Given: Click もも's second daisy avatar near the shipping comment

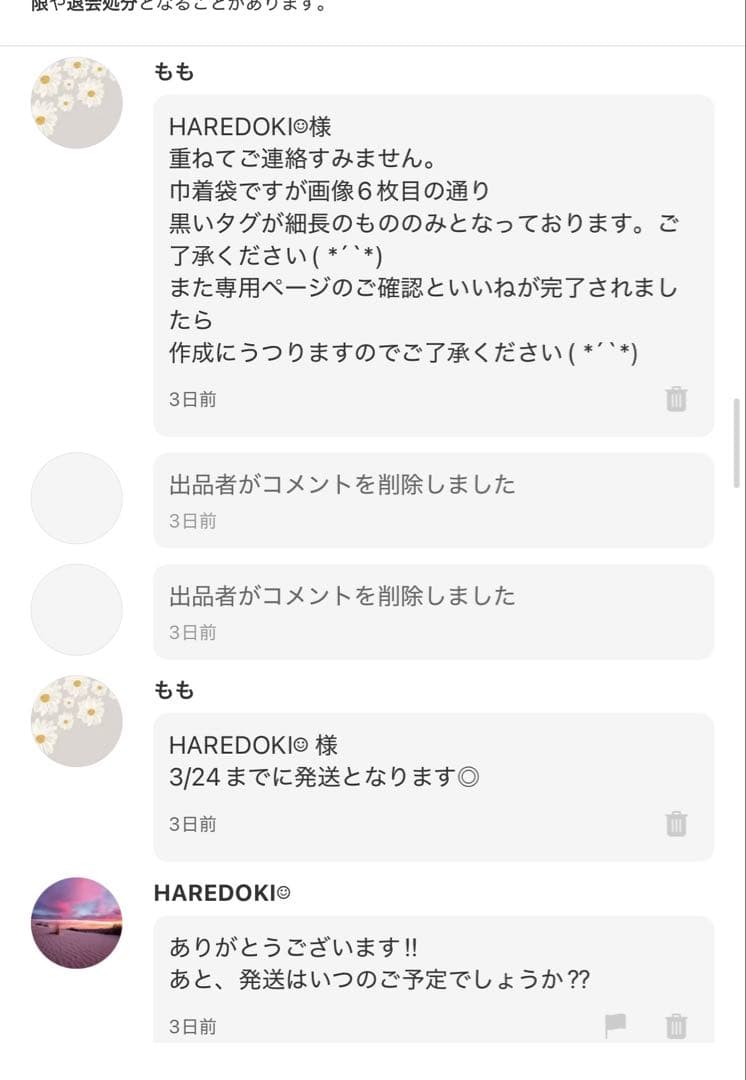Looking at the screenshot, I should click(76, 721).
